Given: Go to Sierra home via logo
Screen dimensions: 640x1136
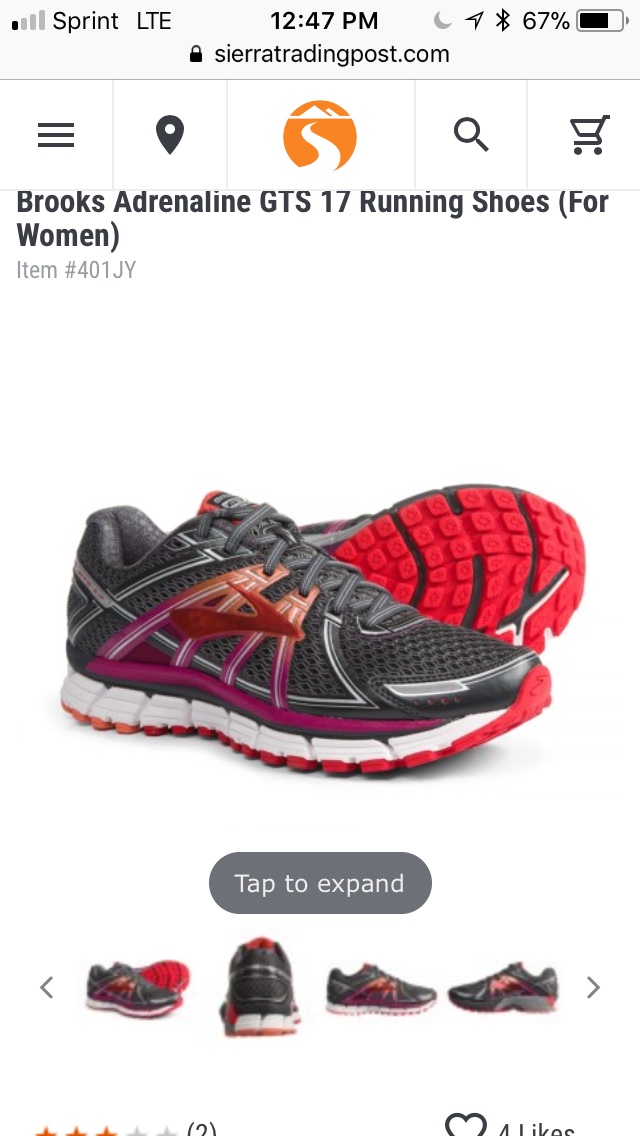Looking at the screenshot, I should [320, 135].
